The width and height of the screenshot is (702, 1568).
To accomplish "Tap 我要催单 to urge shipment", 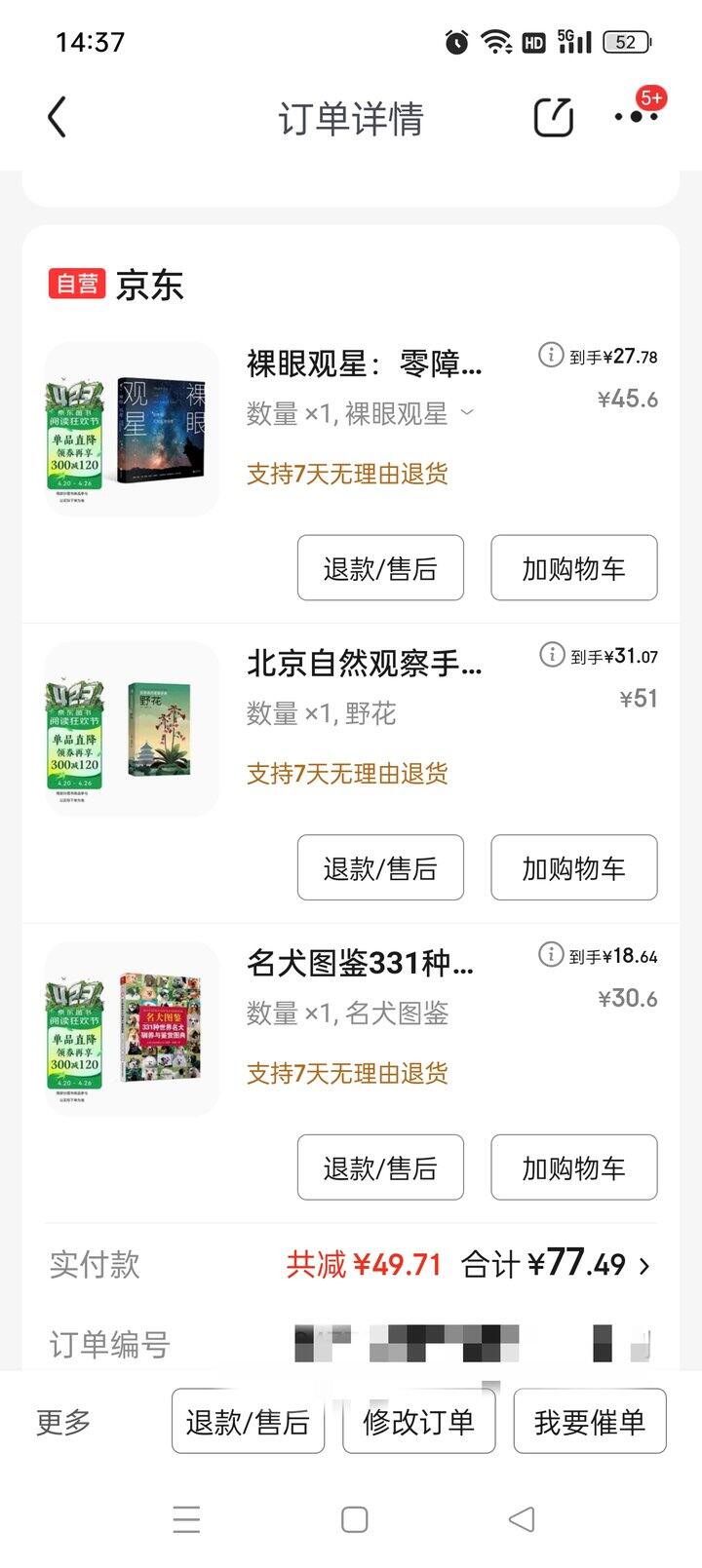I will coord(590,1422).
